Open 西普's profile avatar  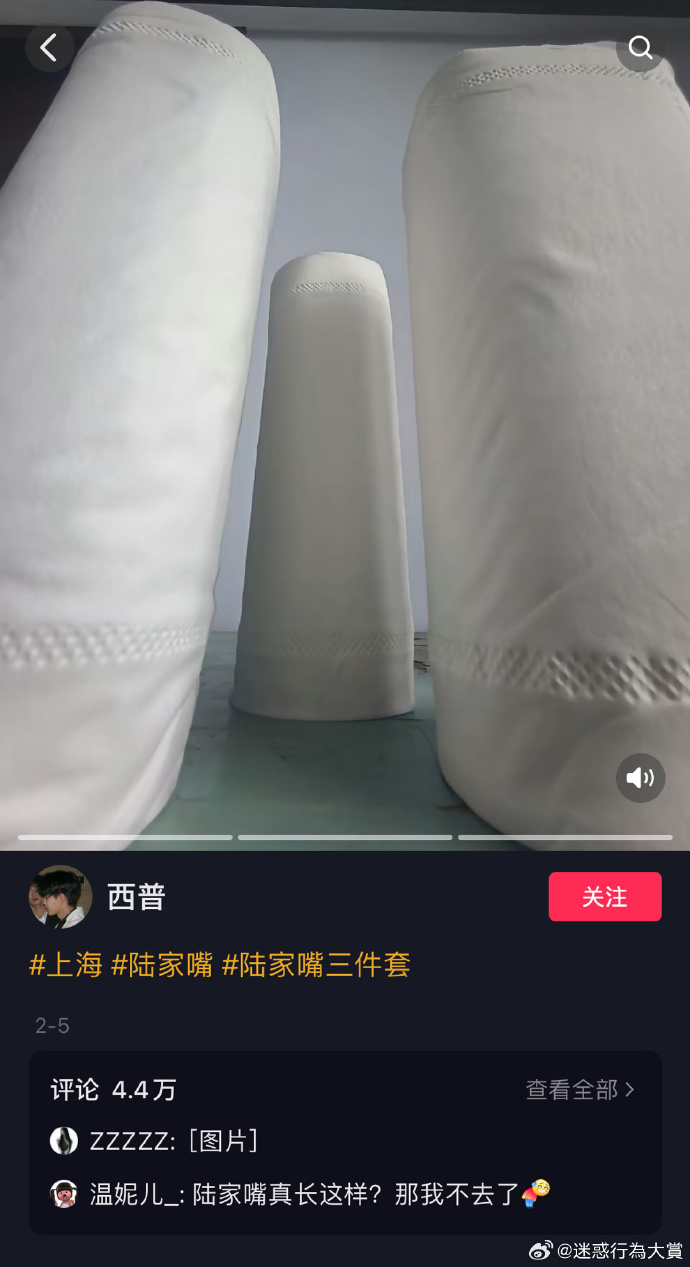(60, 897)
